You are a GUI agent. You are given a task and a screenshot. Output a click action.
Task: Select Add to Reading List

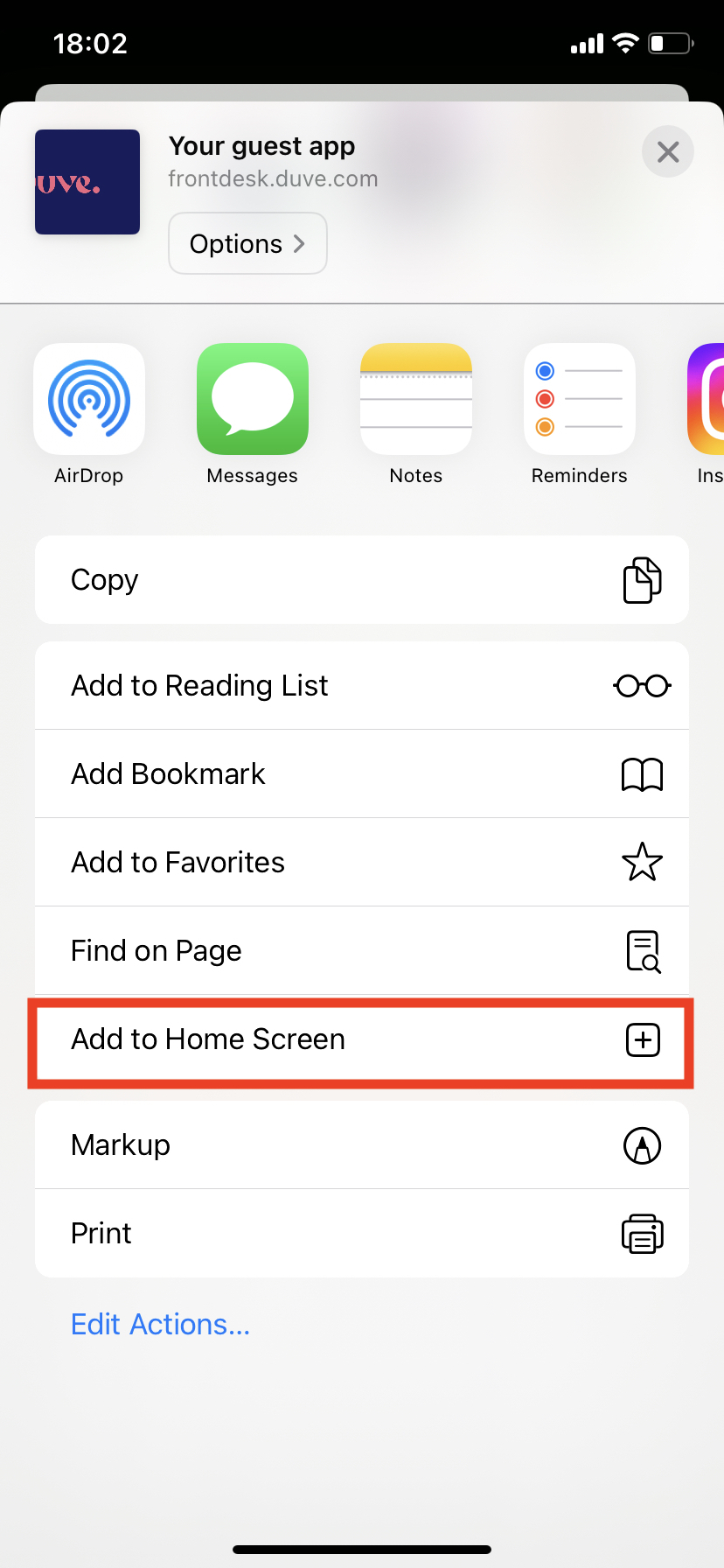pos(362,686)
